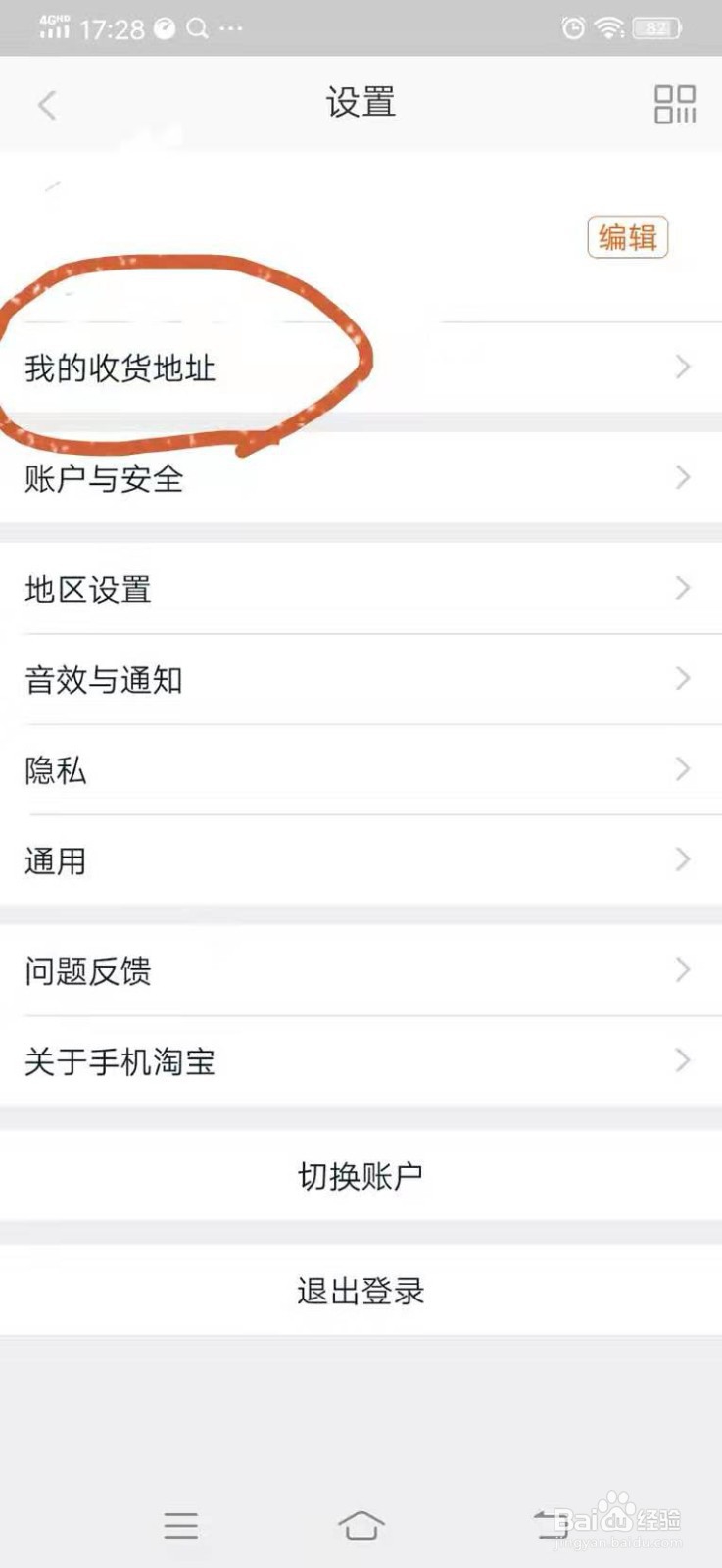Tap 退出登录 to log out
722x1568 pixels.
361,1294
